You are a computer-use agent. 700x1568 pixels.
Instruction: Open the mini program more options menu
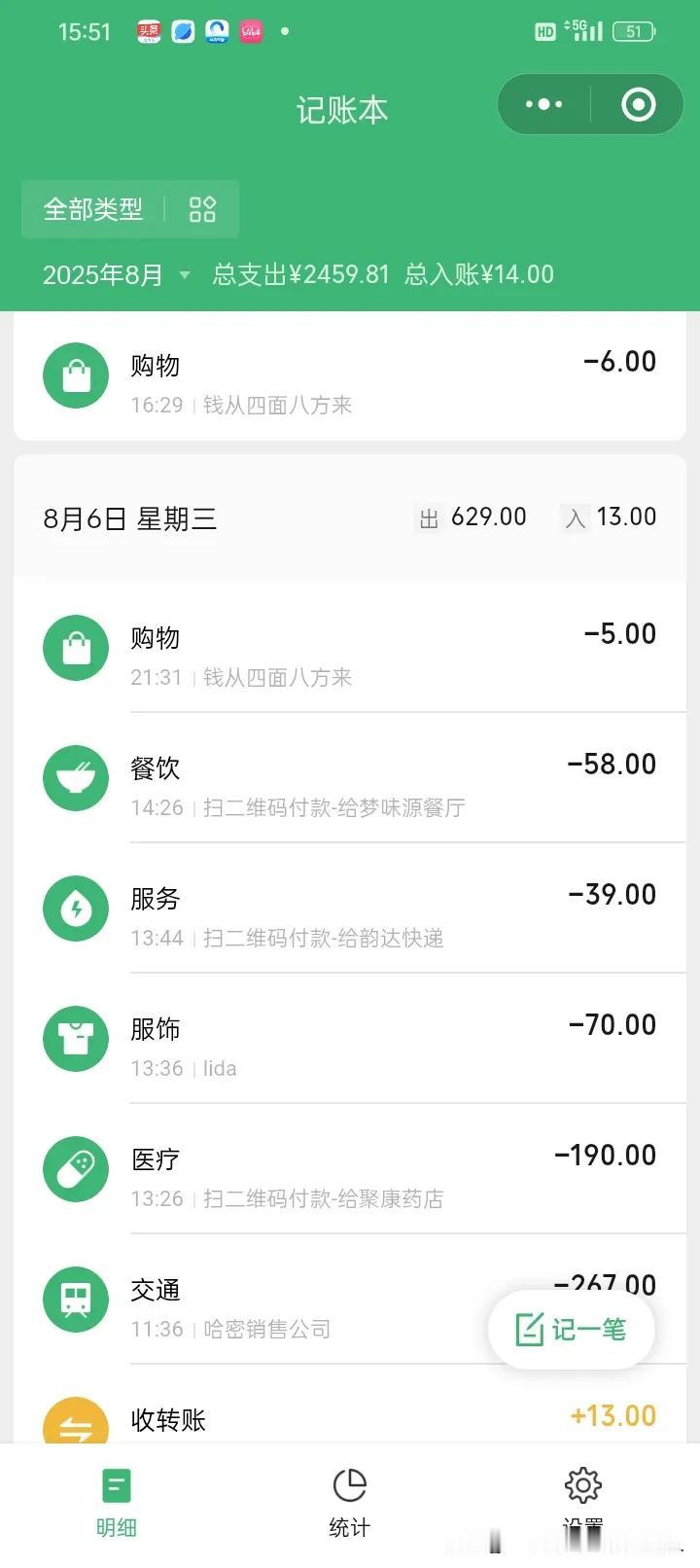(x=543, y=105)
